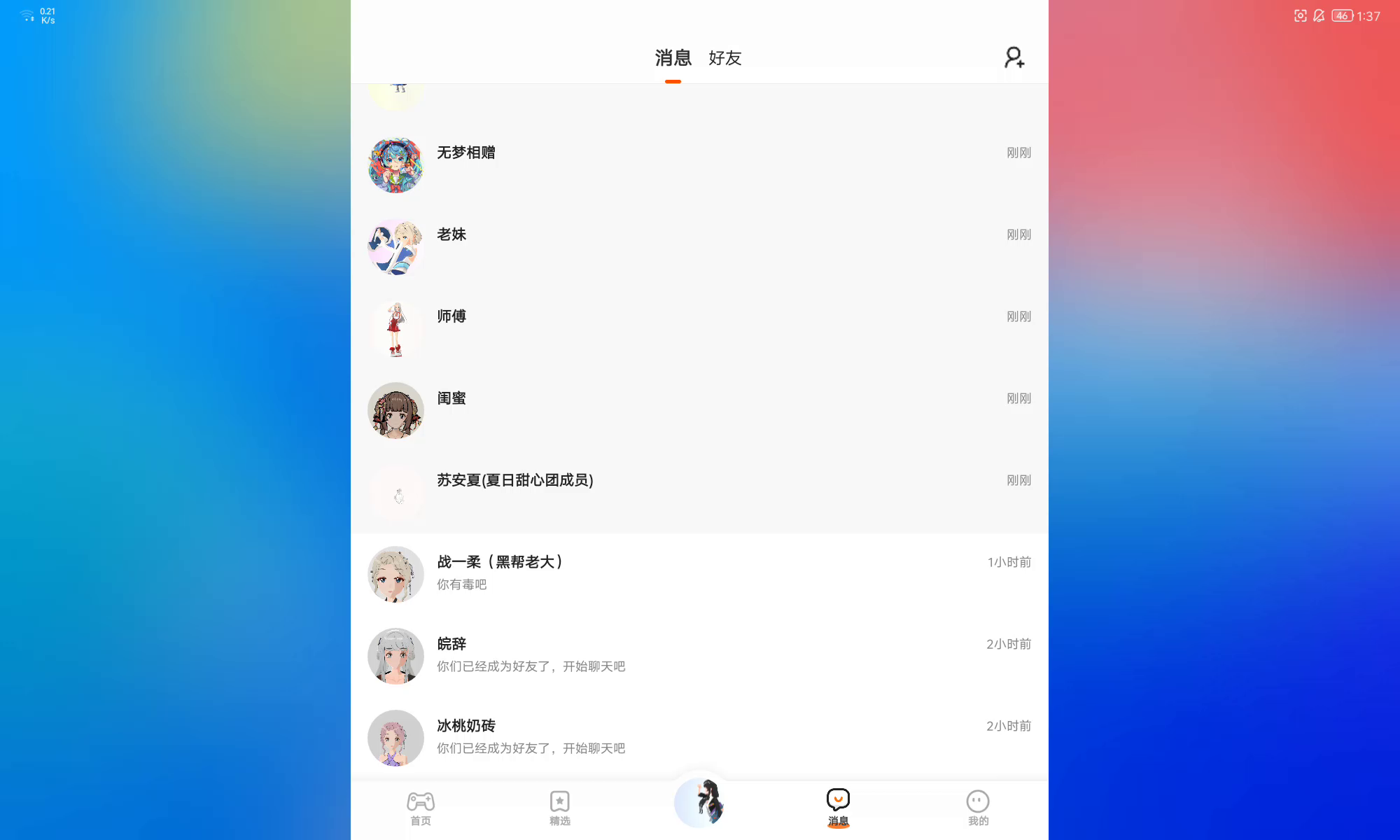Tap the center avatar character button

click(699, 802)
